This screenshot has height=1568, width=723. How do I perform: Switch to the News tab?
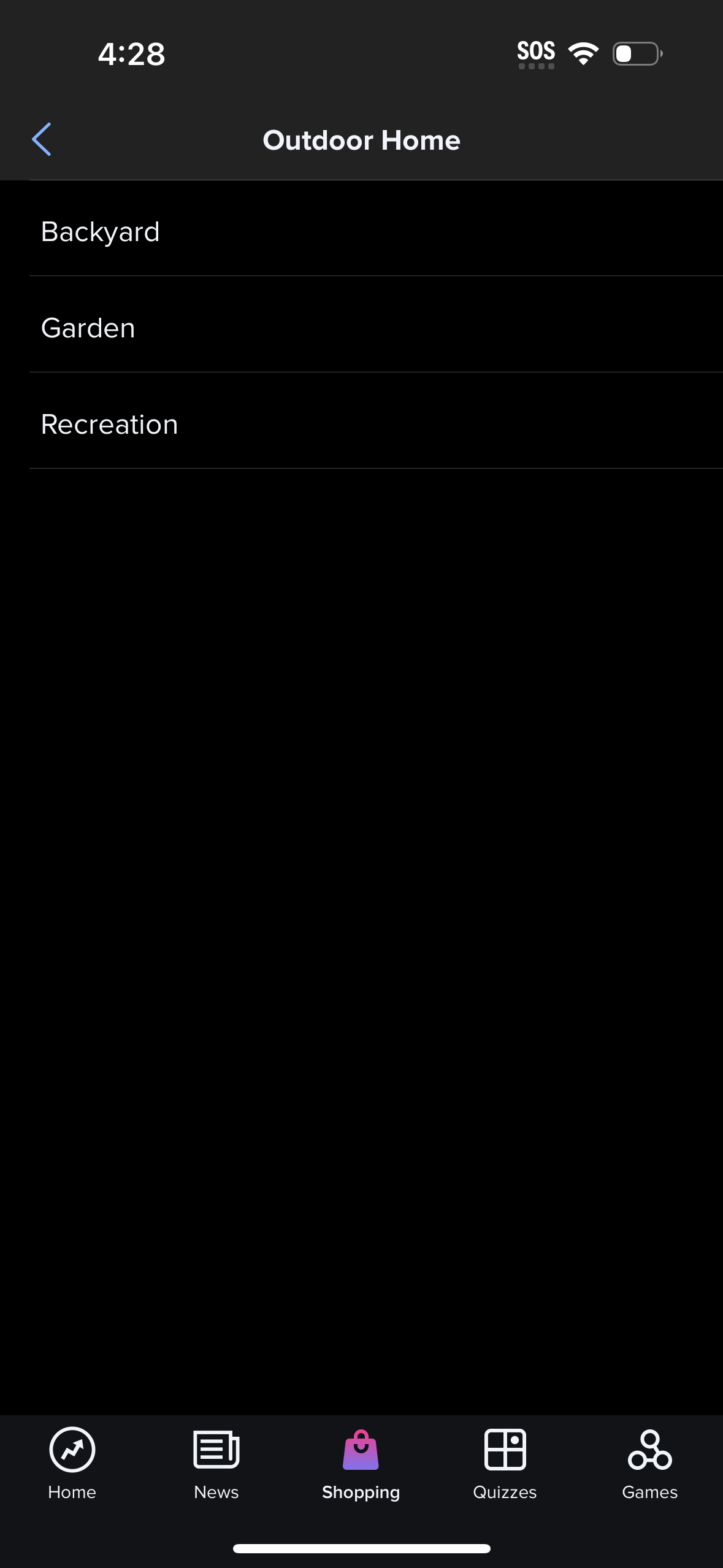(x=216, y=1464)
